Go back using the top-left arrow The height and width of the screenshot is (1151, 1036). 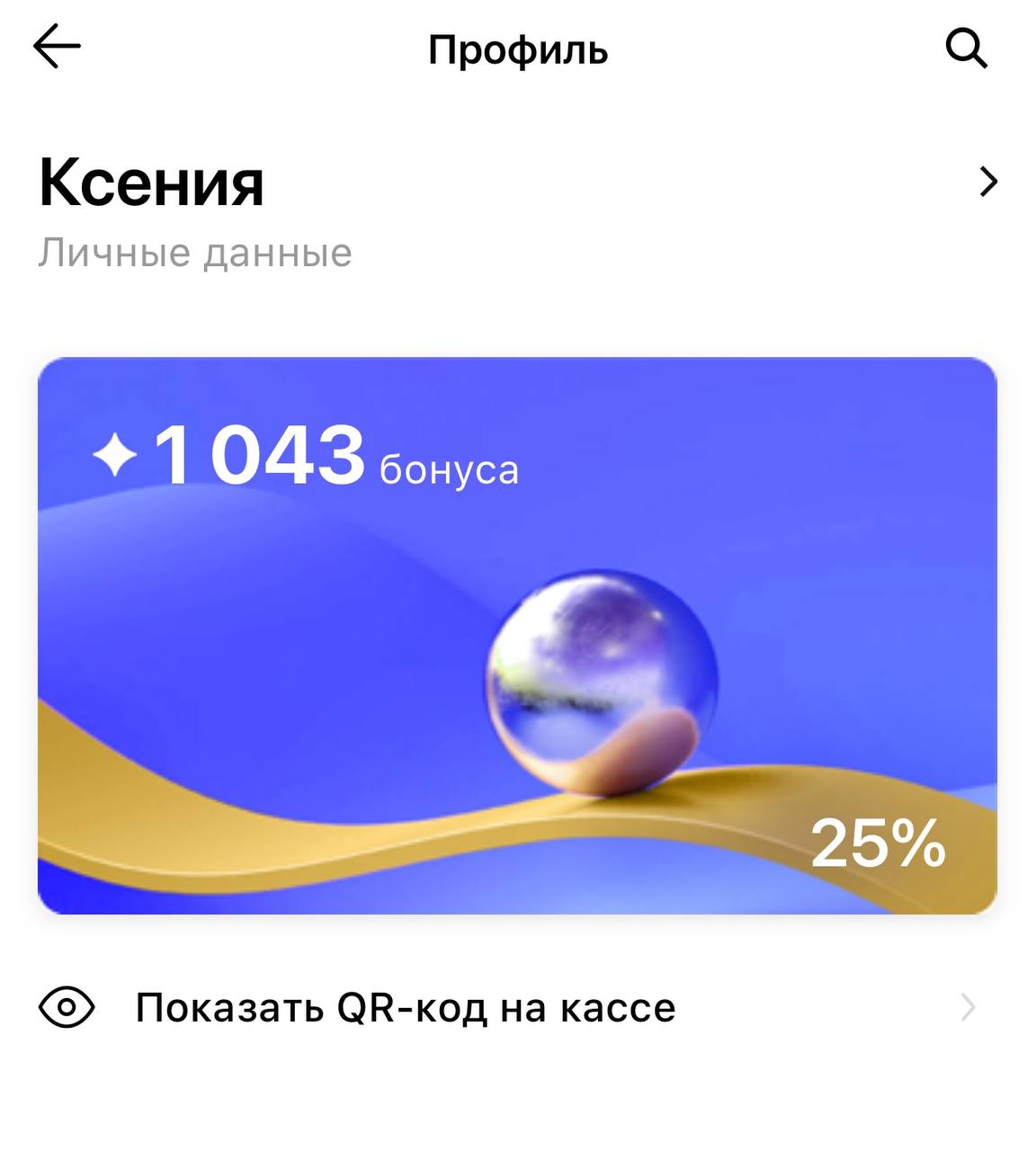(57, 48)
